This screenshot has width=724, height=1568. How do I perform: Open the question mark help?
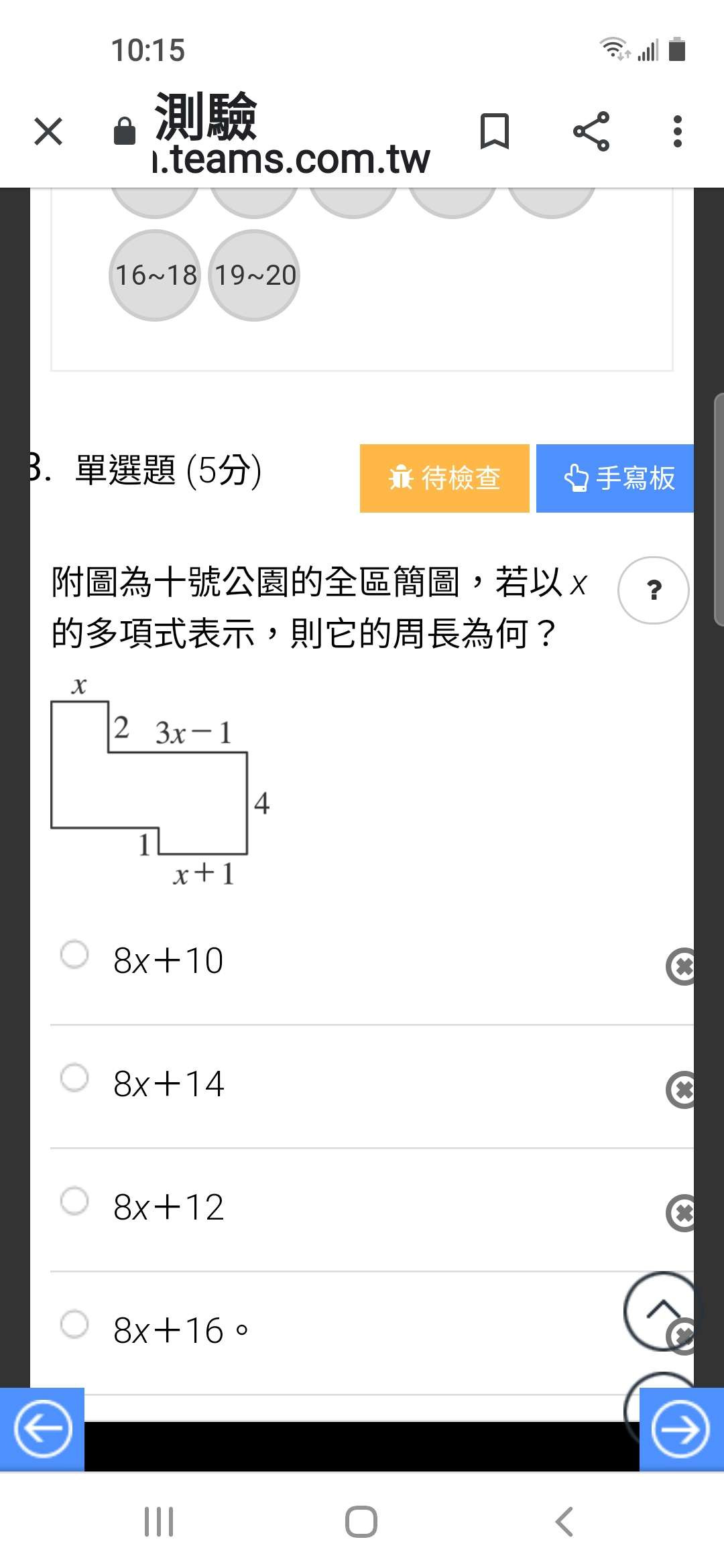pos(654,590)
